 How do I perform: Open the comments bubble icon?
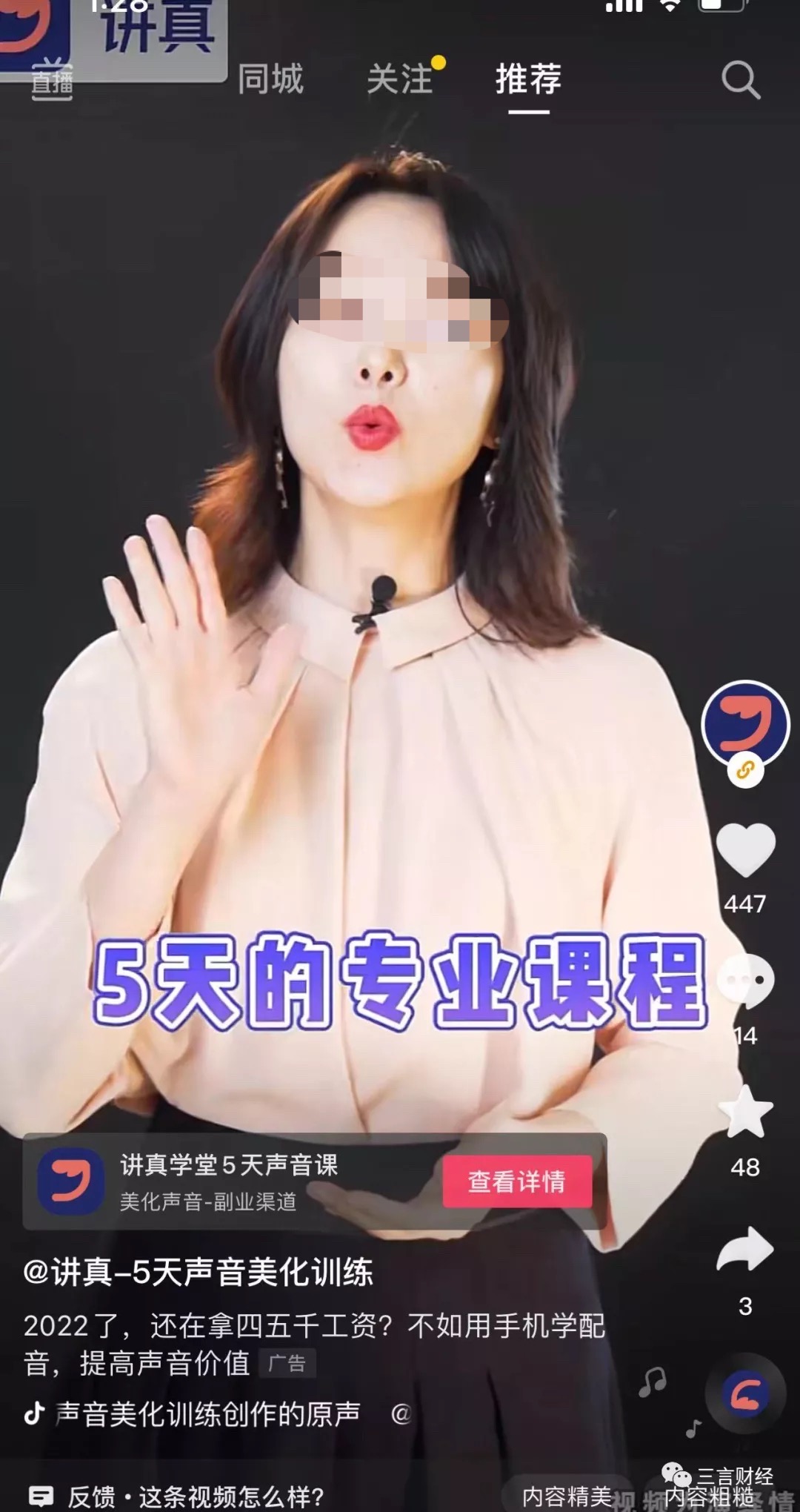[747, 981]
